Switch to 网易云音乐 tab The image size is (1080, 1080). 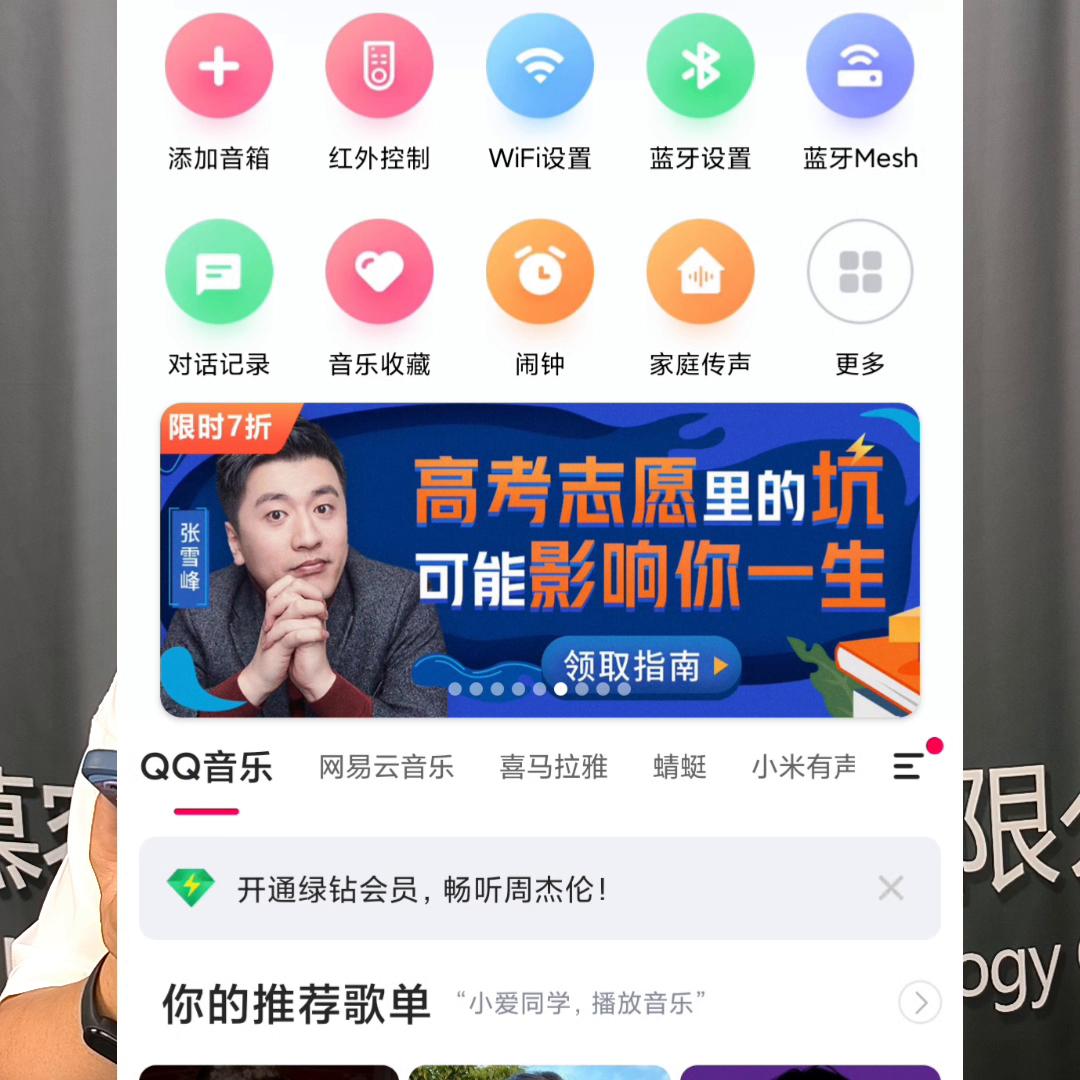[386, 768]
